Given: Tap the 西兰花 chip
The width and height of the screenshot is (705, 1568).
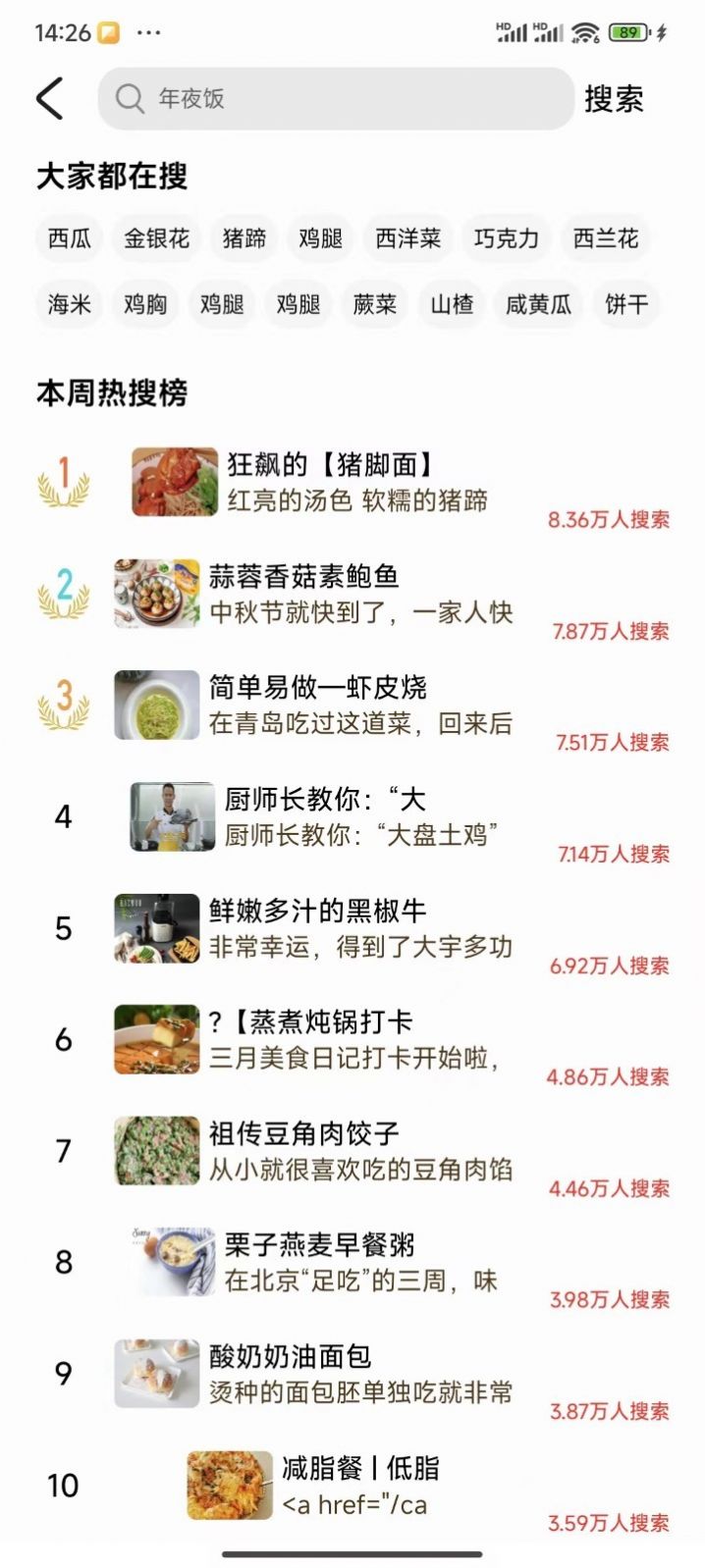Looking at the screenshot, I should tap(606, 238).
